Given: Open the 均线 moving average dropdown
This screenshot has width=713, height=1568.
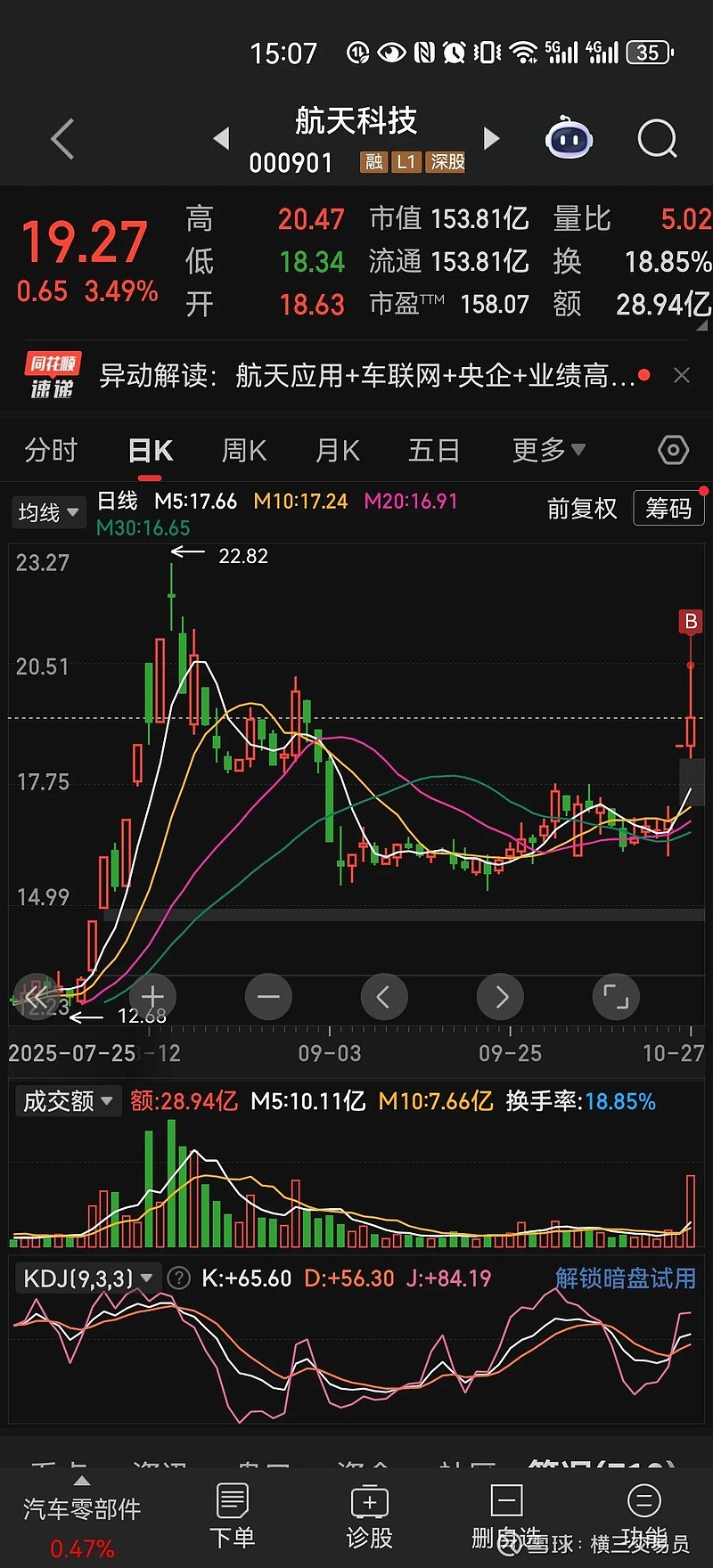Looking at the screenshot, I should pyautogui.click(x=48, y=512).
